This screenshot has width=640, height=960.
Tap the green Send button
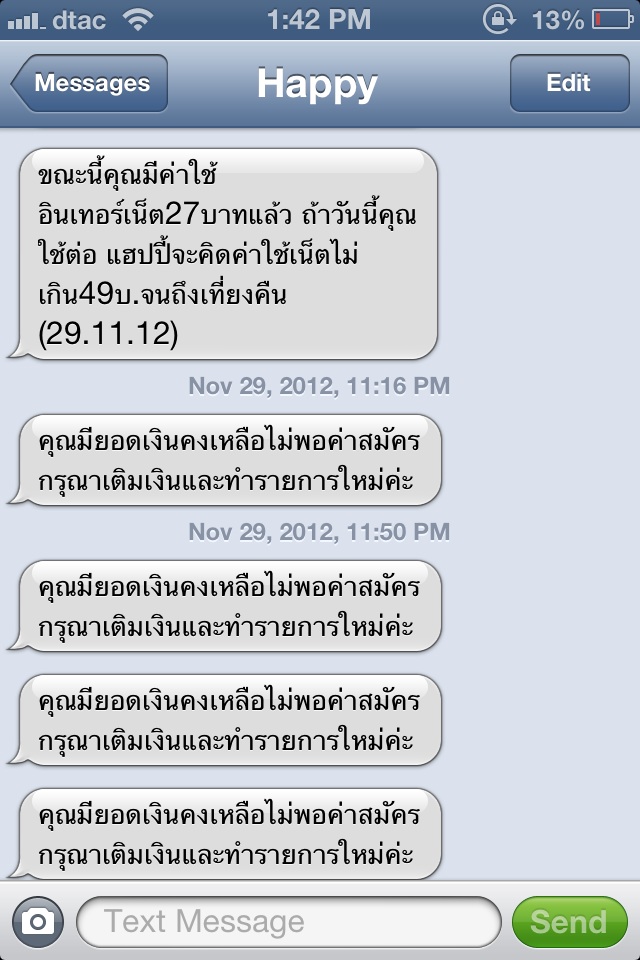pos(568,921)
